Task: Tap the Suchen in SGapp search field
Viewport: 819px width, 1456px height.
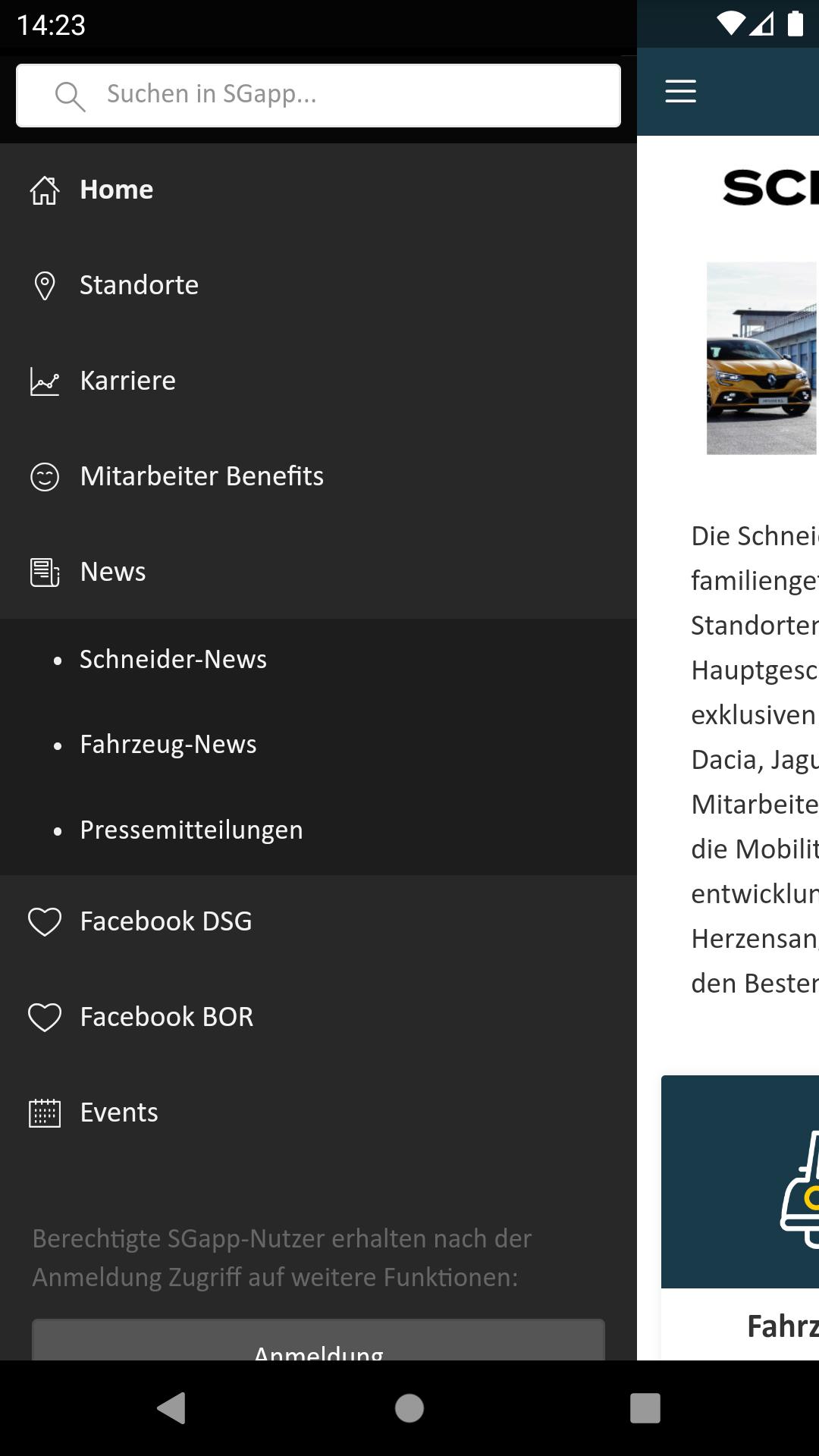Action: click(x=318, y=96)
